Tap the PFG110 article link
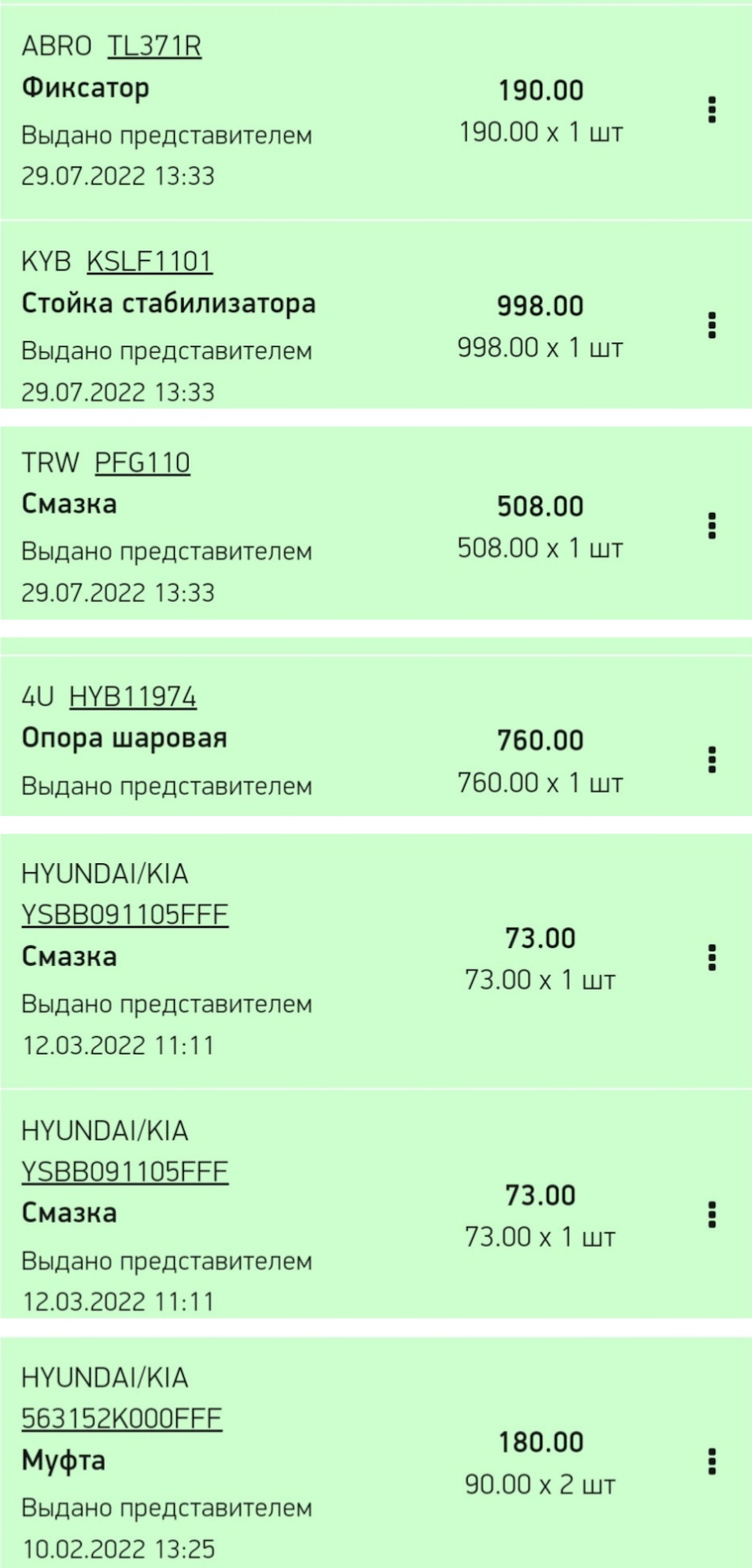This screenshot has height=1568, width=752. 142,463
